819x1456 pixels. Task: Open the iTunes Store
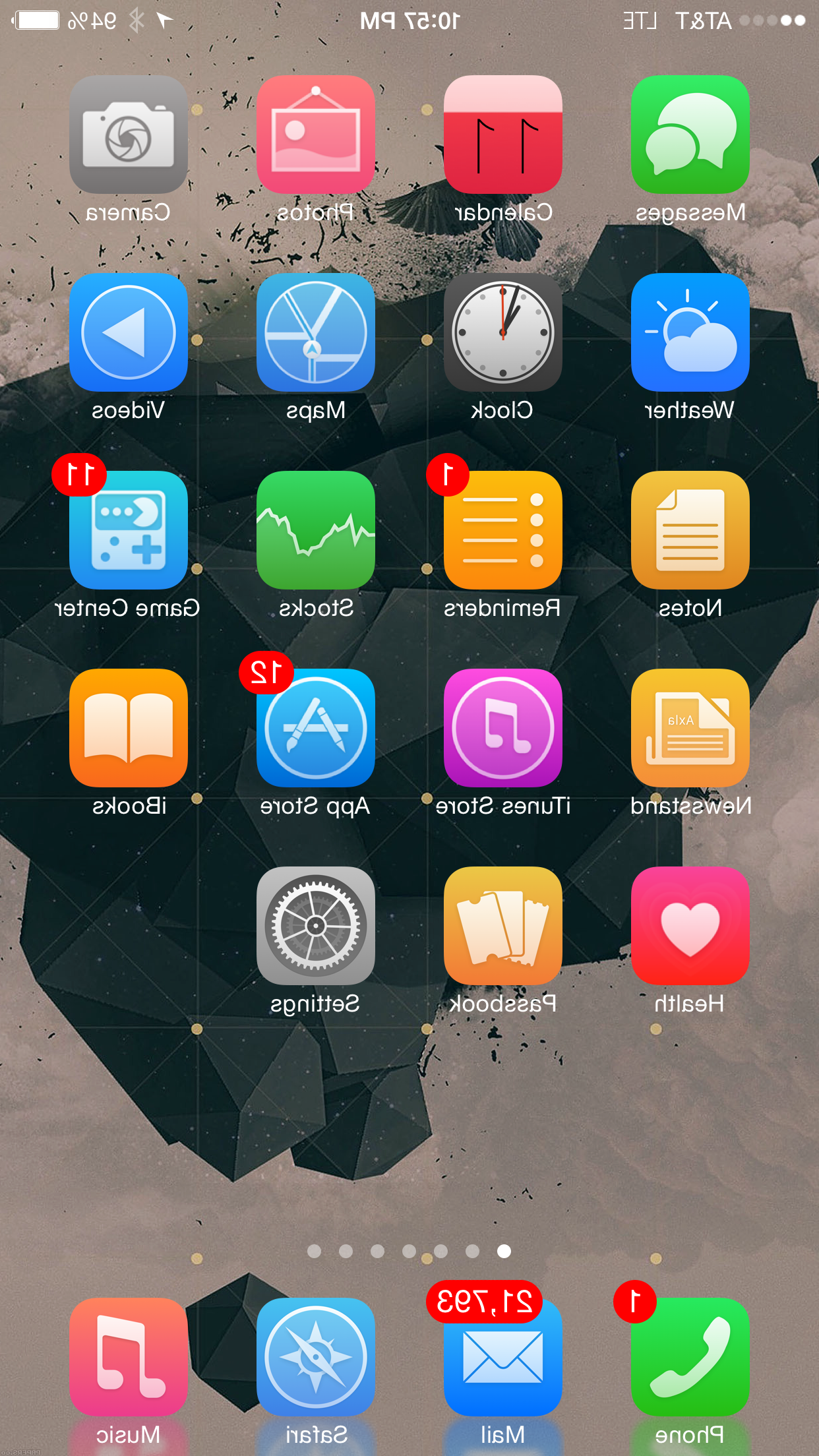(503, 728)
